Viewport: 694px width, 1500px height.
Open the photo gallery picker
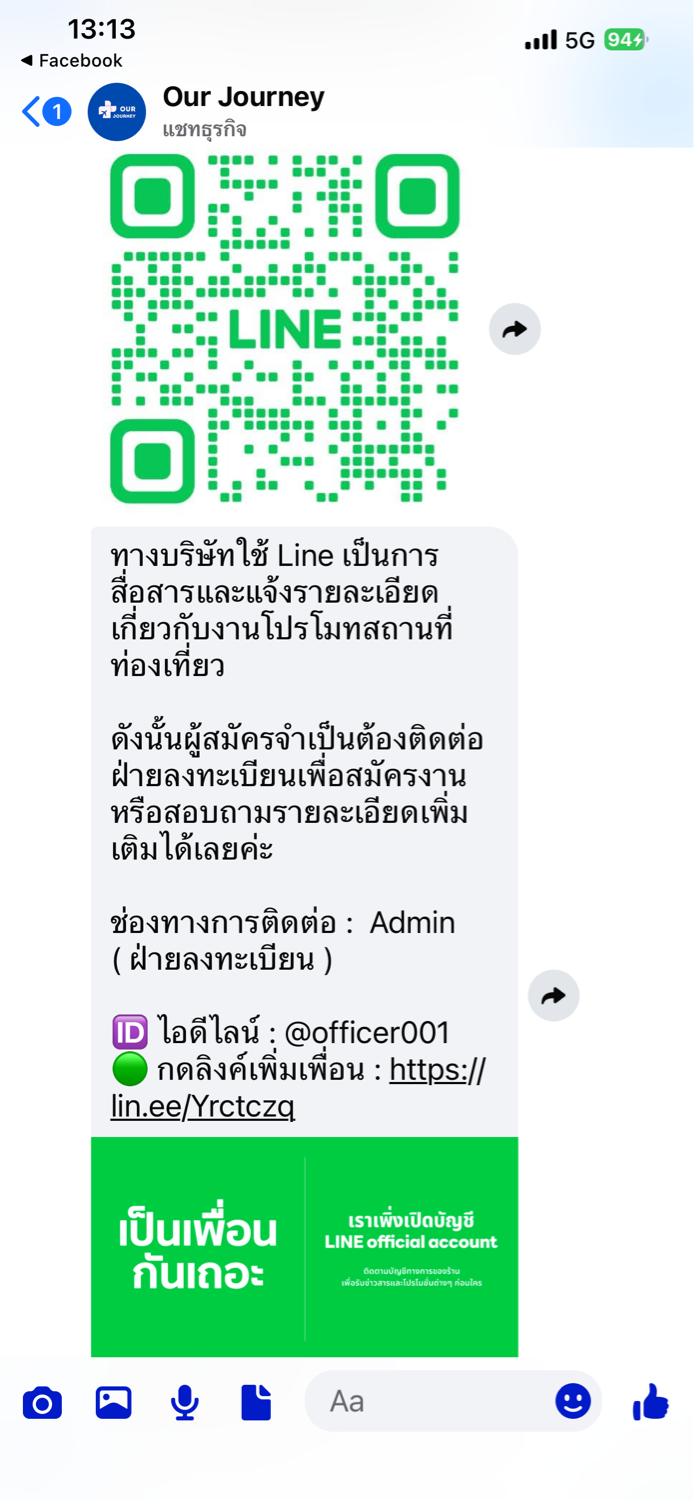point(114,1402)
